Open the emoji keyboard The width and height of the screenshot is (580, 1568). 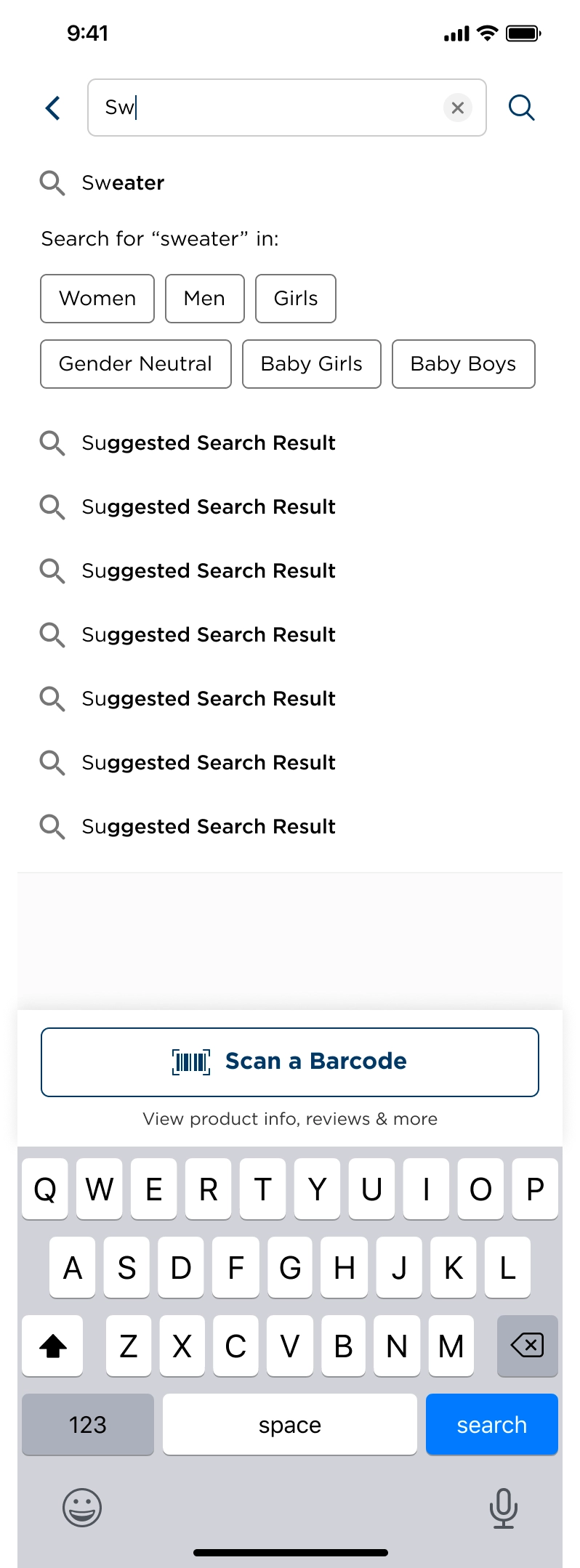(x=82, y=1507)
